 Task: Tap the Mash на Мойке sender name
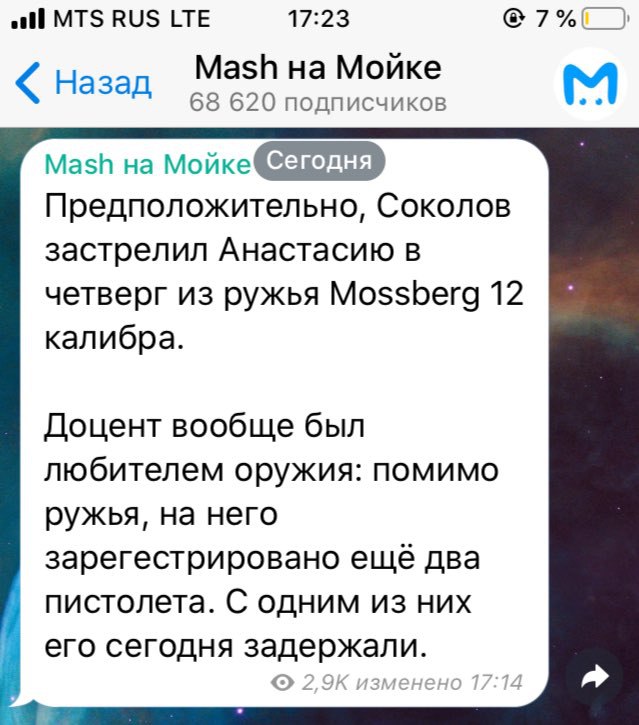click(x=147, y=164)
